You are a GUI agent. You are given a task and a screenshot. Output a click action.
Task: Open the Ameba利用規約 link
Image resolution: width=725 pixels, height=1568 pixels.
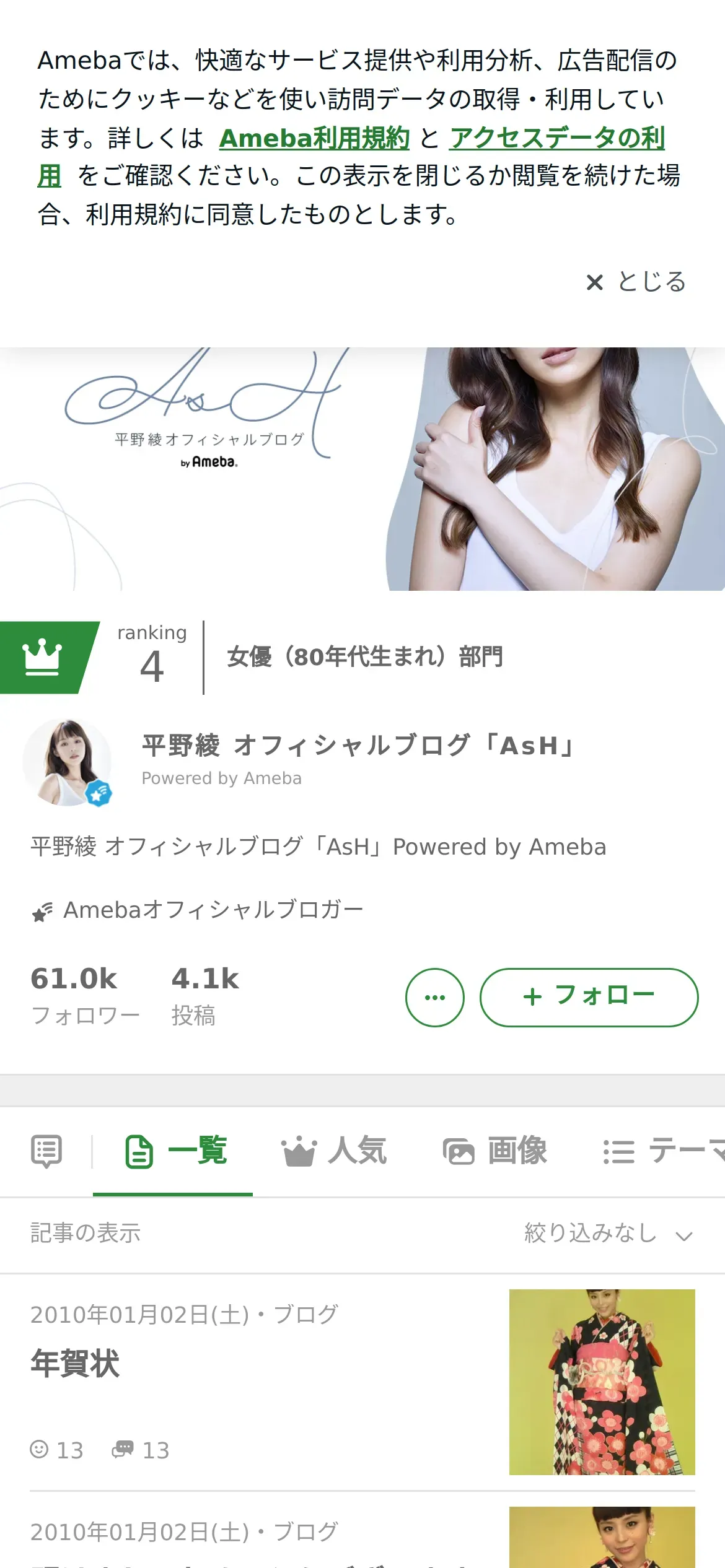[x=314, y=138]
